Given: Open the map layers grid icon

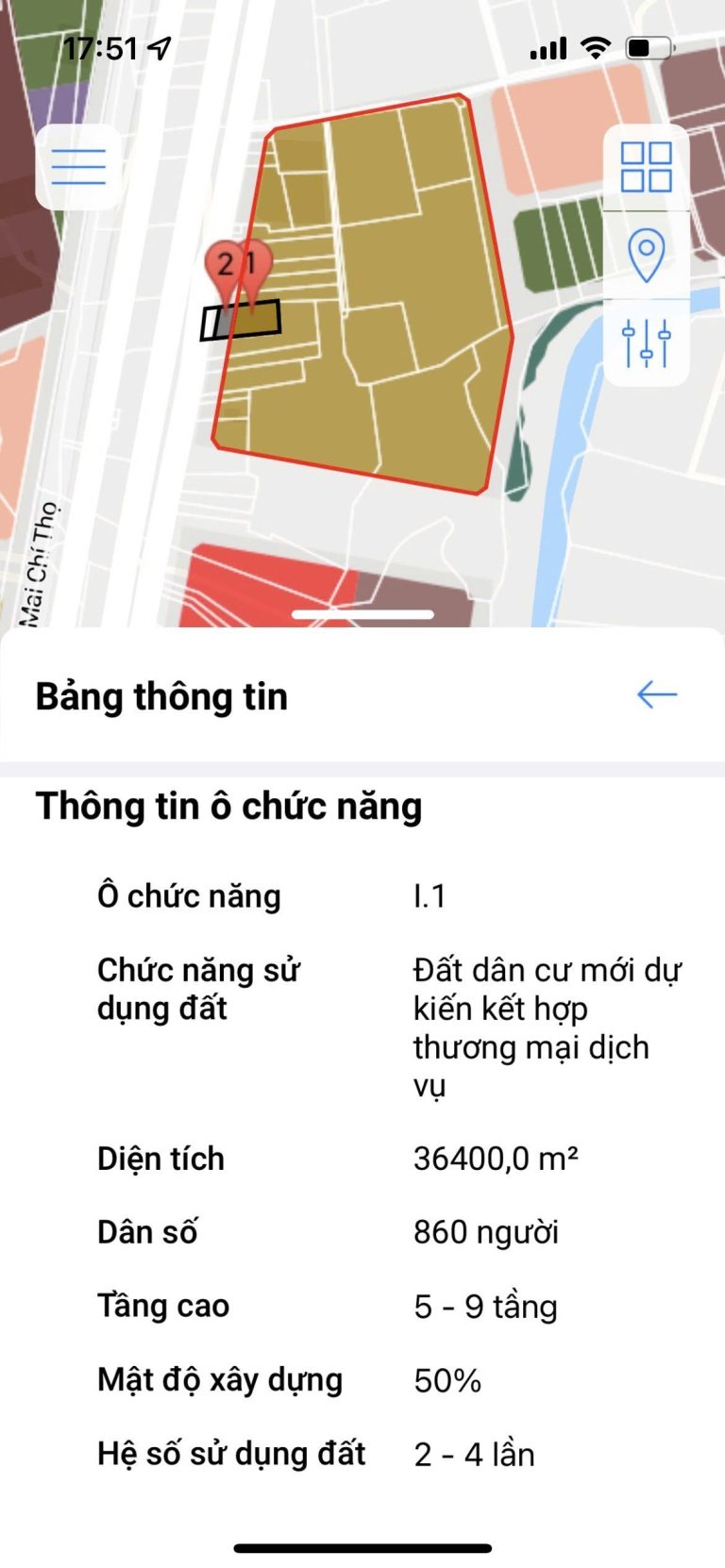Looking at the screenshot, I should click(x=647, y=167).
